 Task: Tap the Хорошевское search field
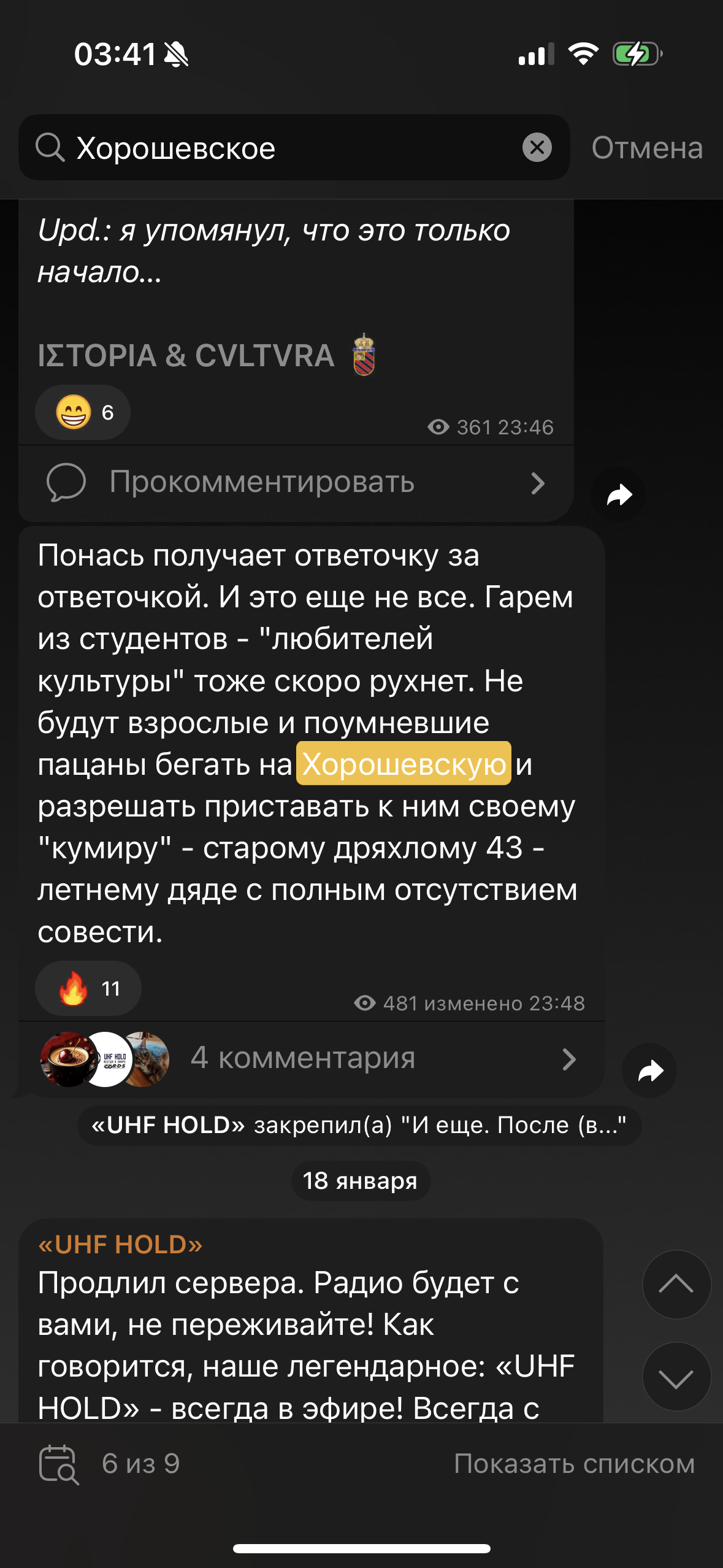294,147
